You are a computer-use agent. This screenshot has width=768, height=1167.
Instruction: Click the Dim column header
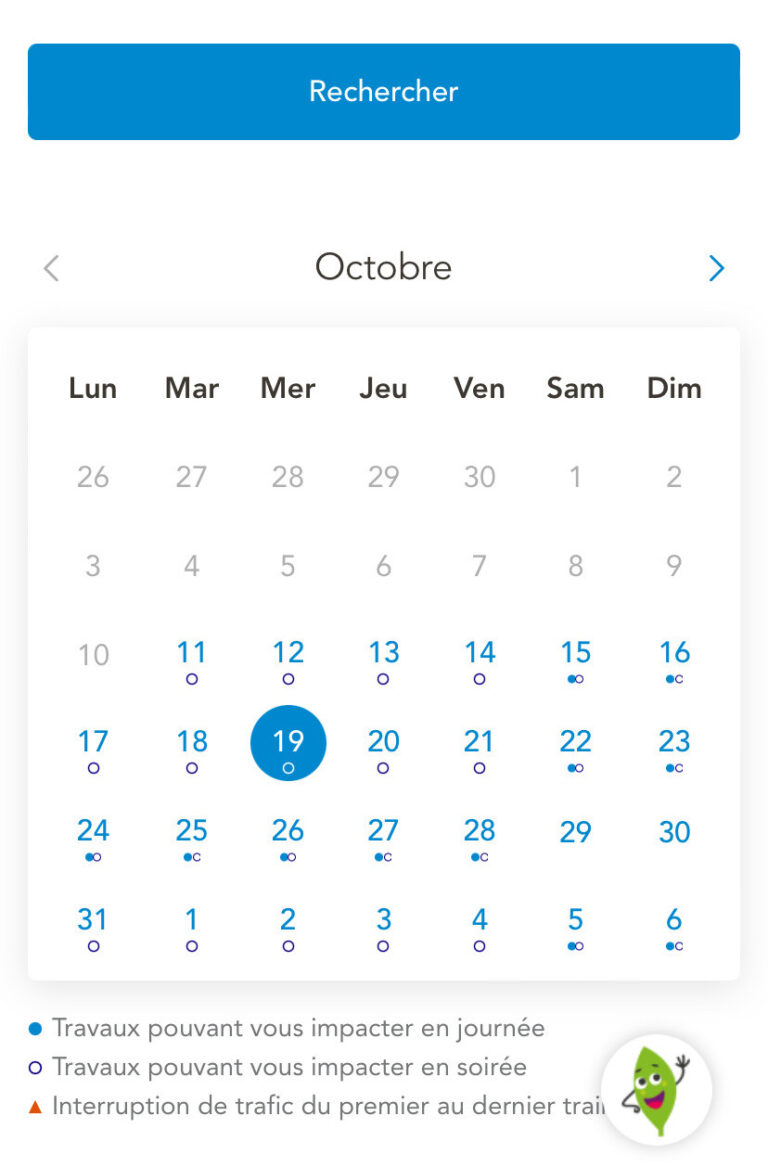coord(674,389)
